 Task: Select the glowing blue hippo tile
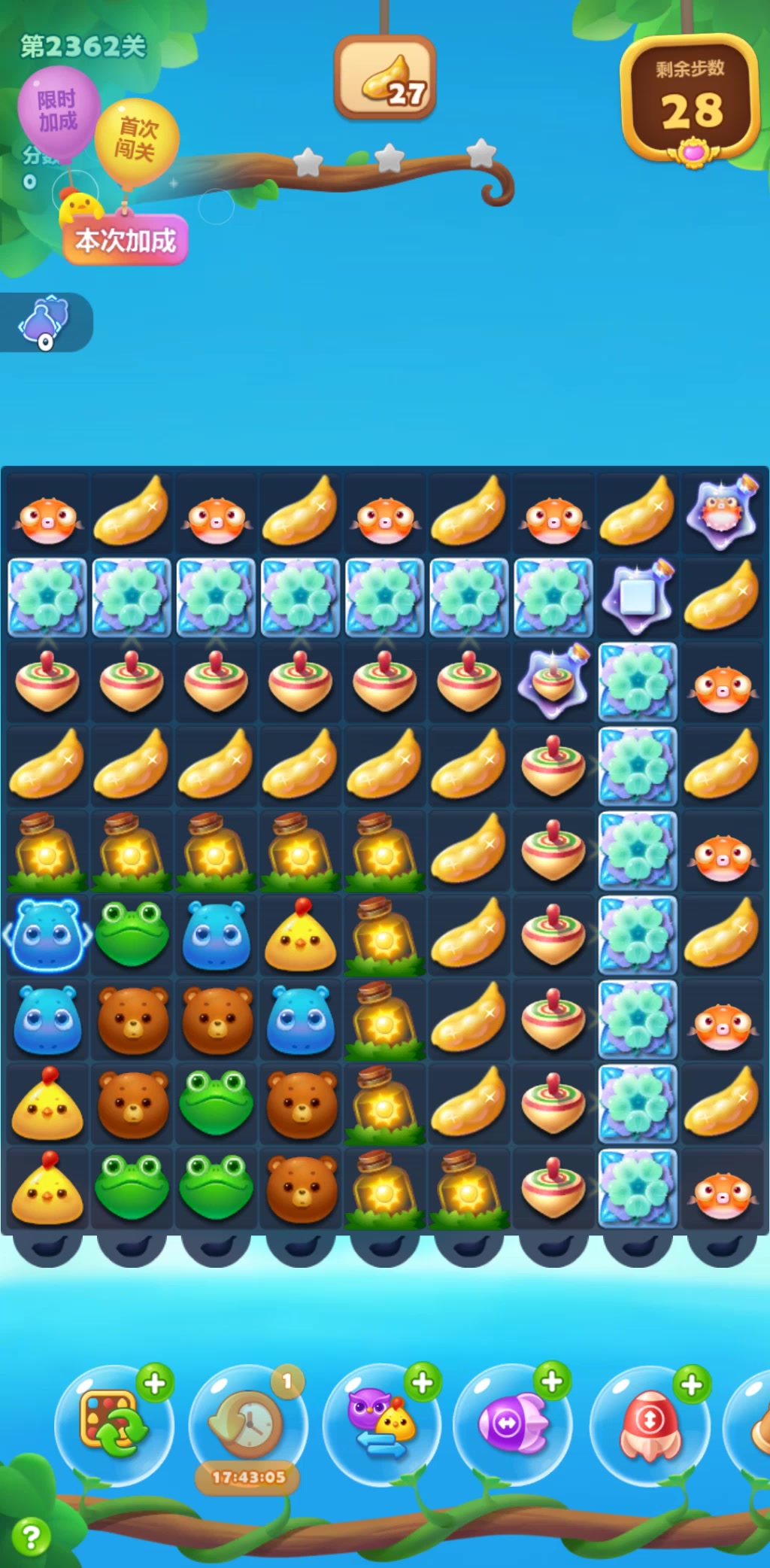[x=47, y=935]
